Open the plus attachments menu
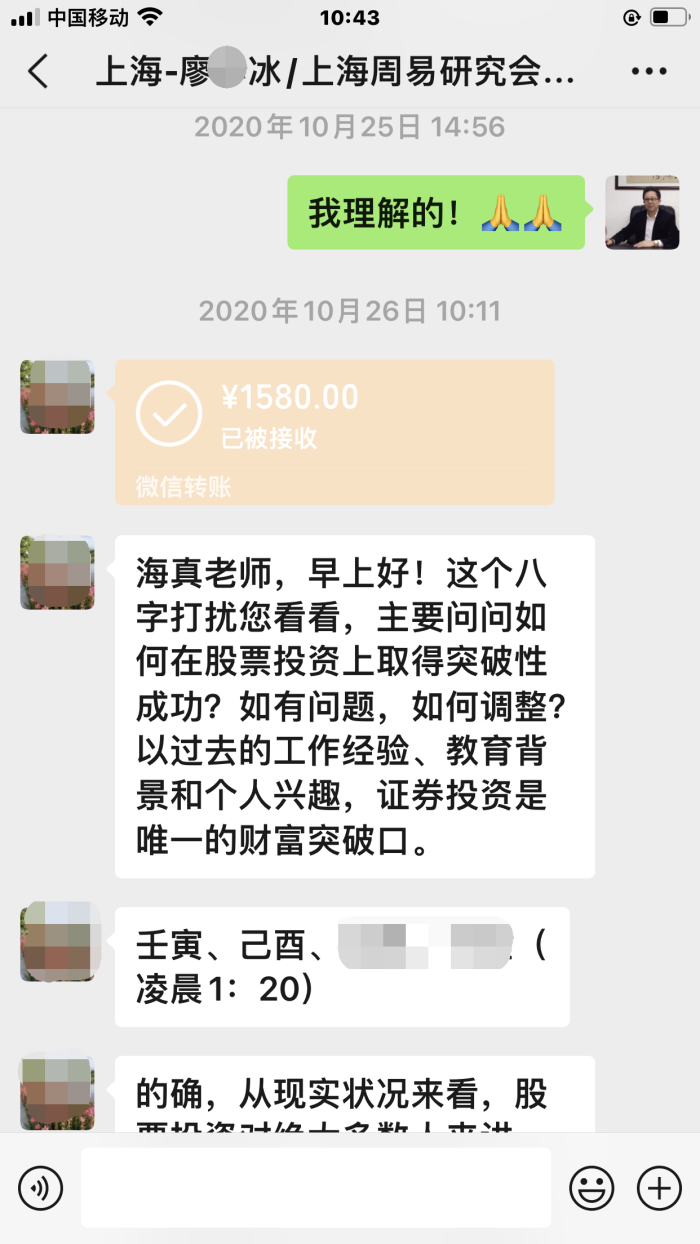Screen dimensions: 700x1244 pos(659,1188)
